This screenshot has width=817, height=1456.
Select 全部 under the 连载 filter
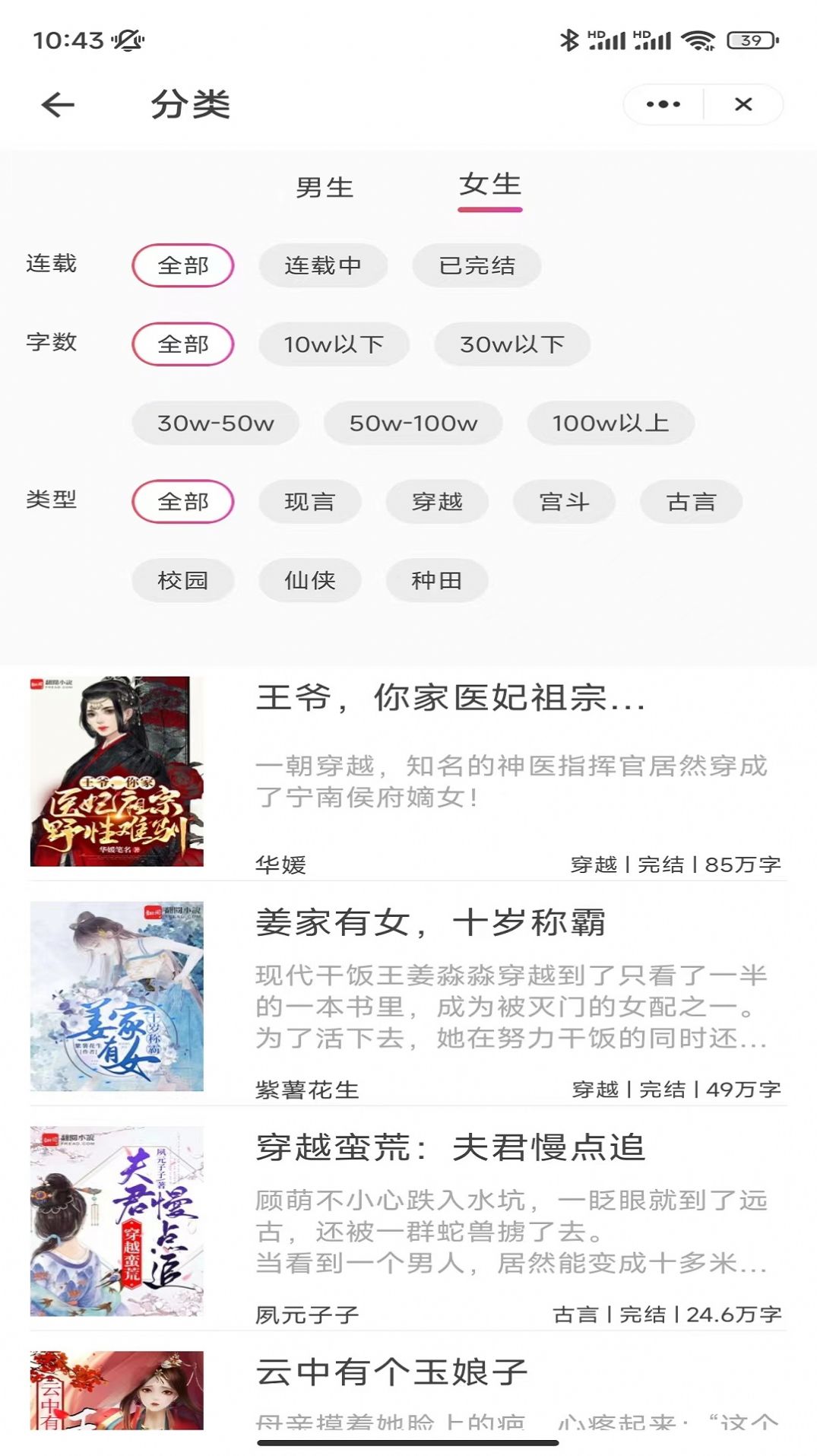[183, 265]
